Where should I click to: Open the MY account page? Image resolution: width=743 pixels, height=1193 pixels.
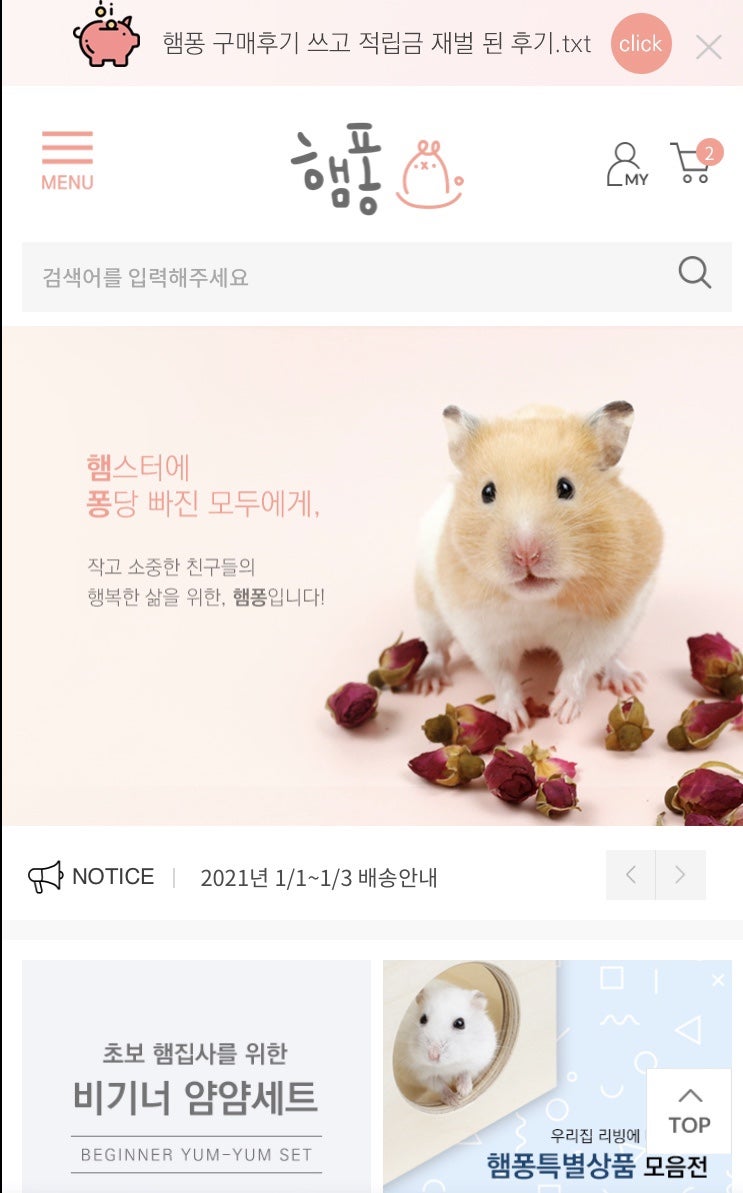click(623, 165)
